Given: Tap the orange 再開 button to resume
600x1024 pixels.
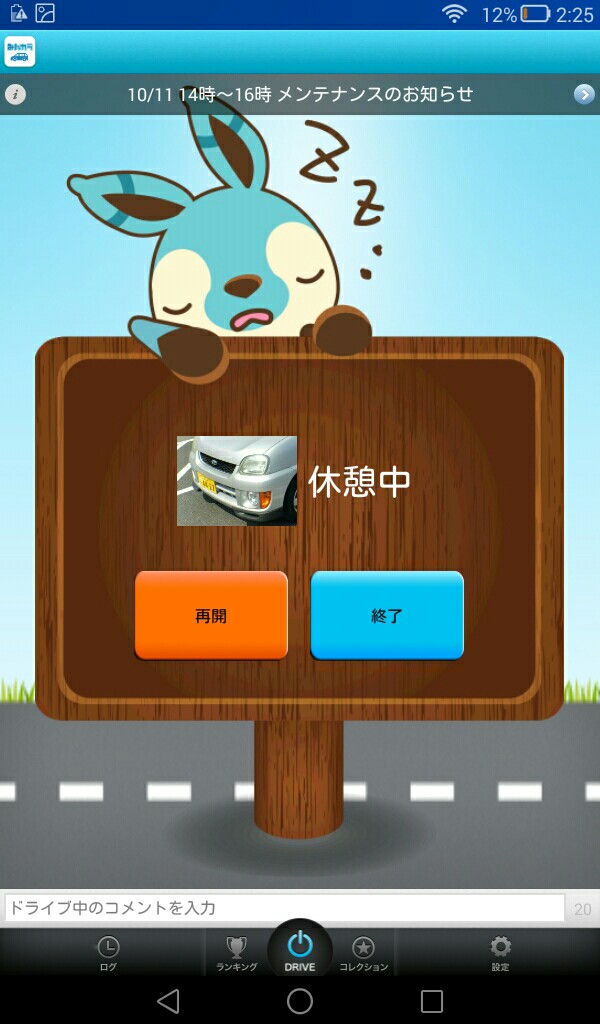Looking at the screenshot, I should pyautogui.click(x=211, y=615).
